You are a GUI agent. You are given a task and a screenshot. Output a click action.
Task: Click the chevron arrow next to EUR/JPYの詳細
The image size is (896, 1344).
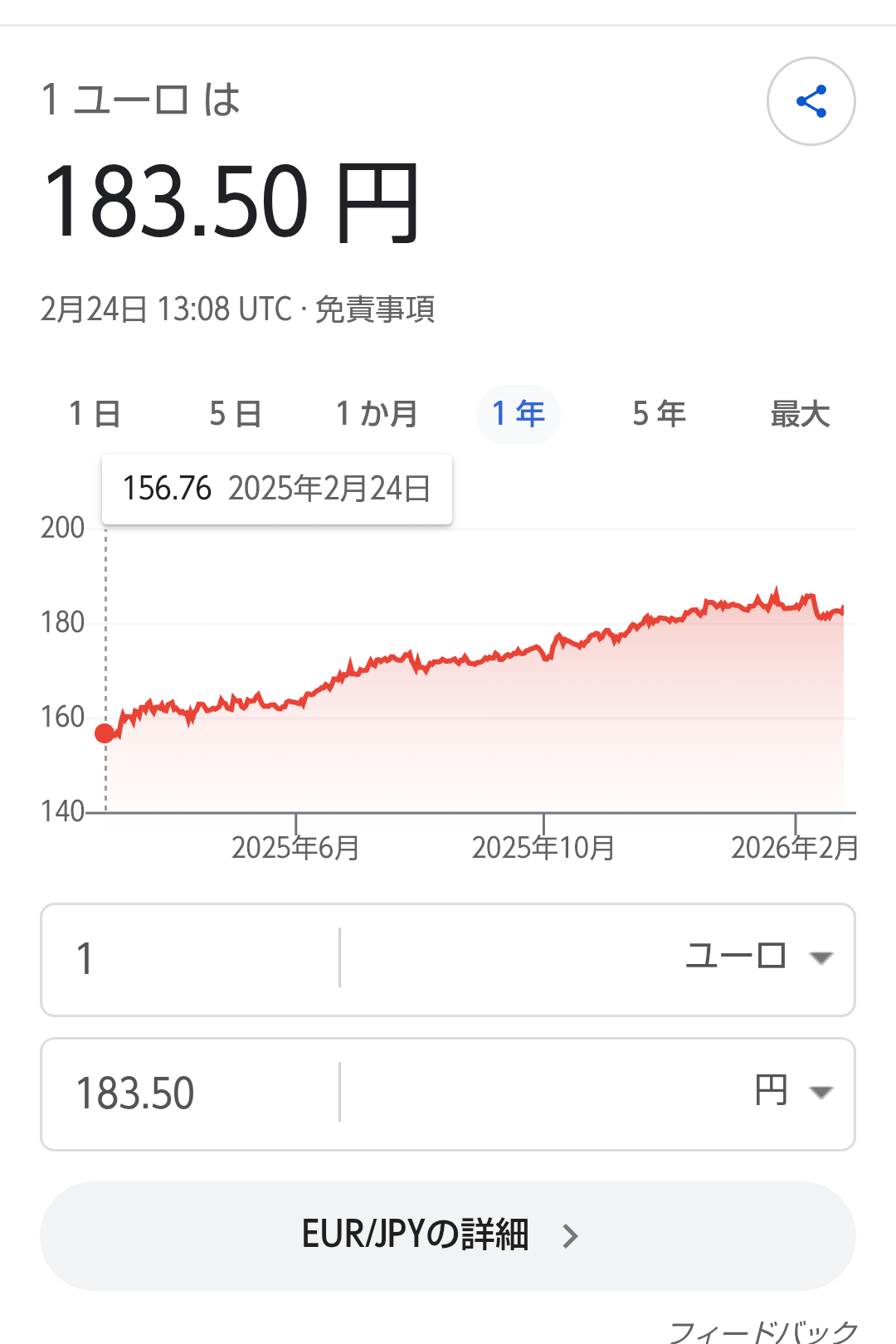572,1235
